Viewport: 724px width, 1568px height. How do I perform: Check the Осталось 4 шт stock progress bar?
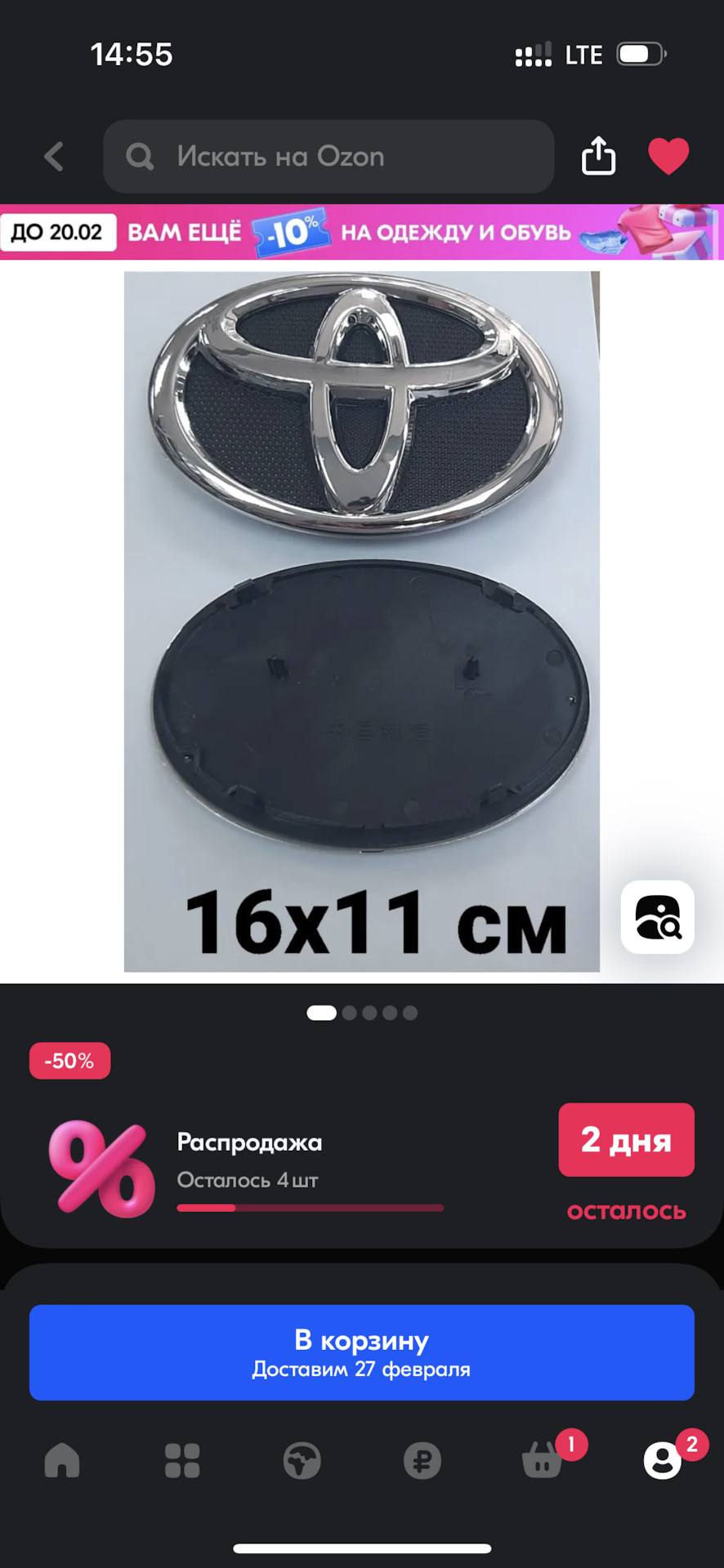(311, 1207)
